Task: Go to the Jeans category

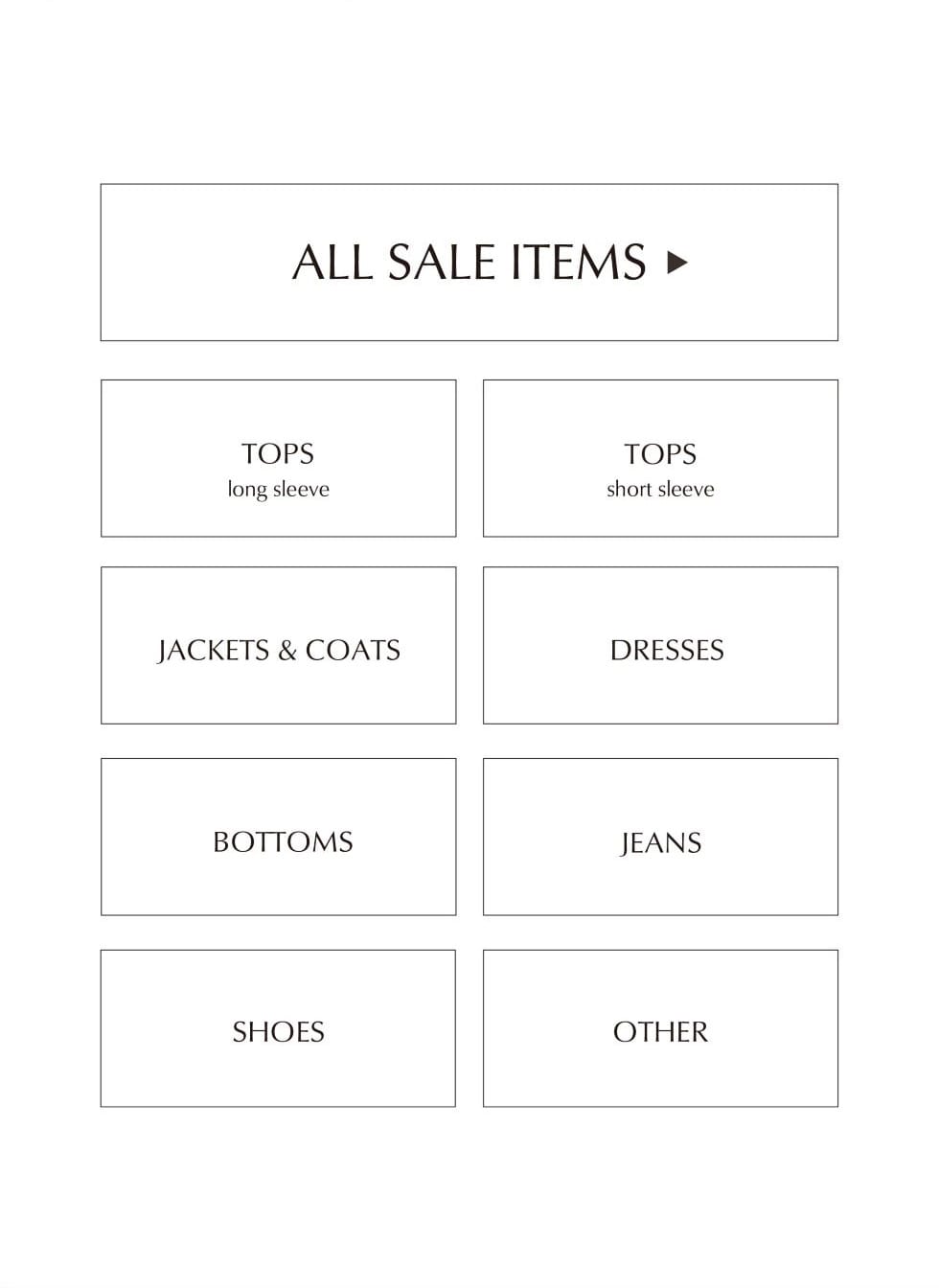Action: point(660,837)
